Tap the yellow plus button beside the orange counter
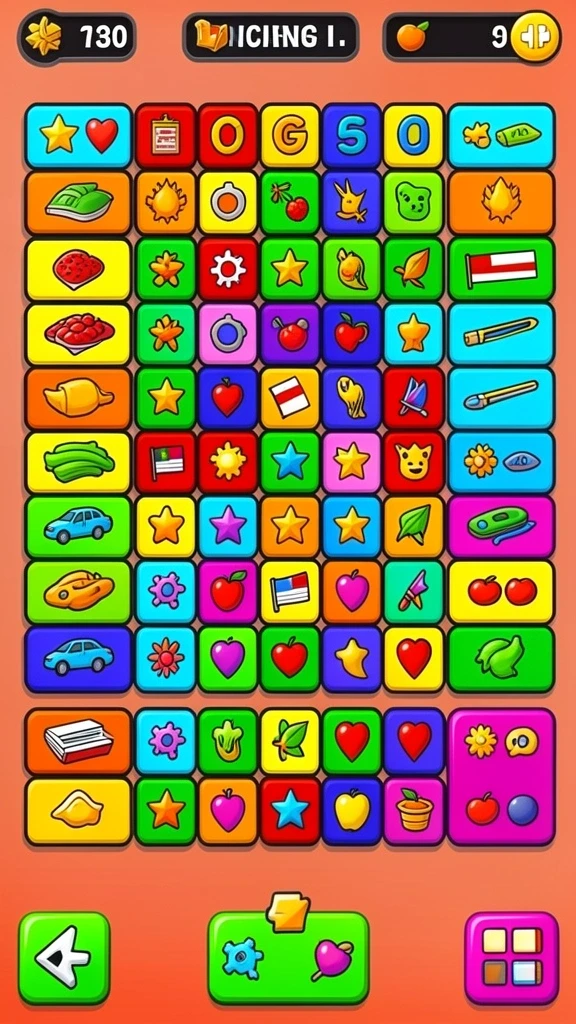Screen dimensions: 576x1024 click(x=535, y=37)
